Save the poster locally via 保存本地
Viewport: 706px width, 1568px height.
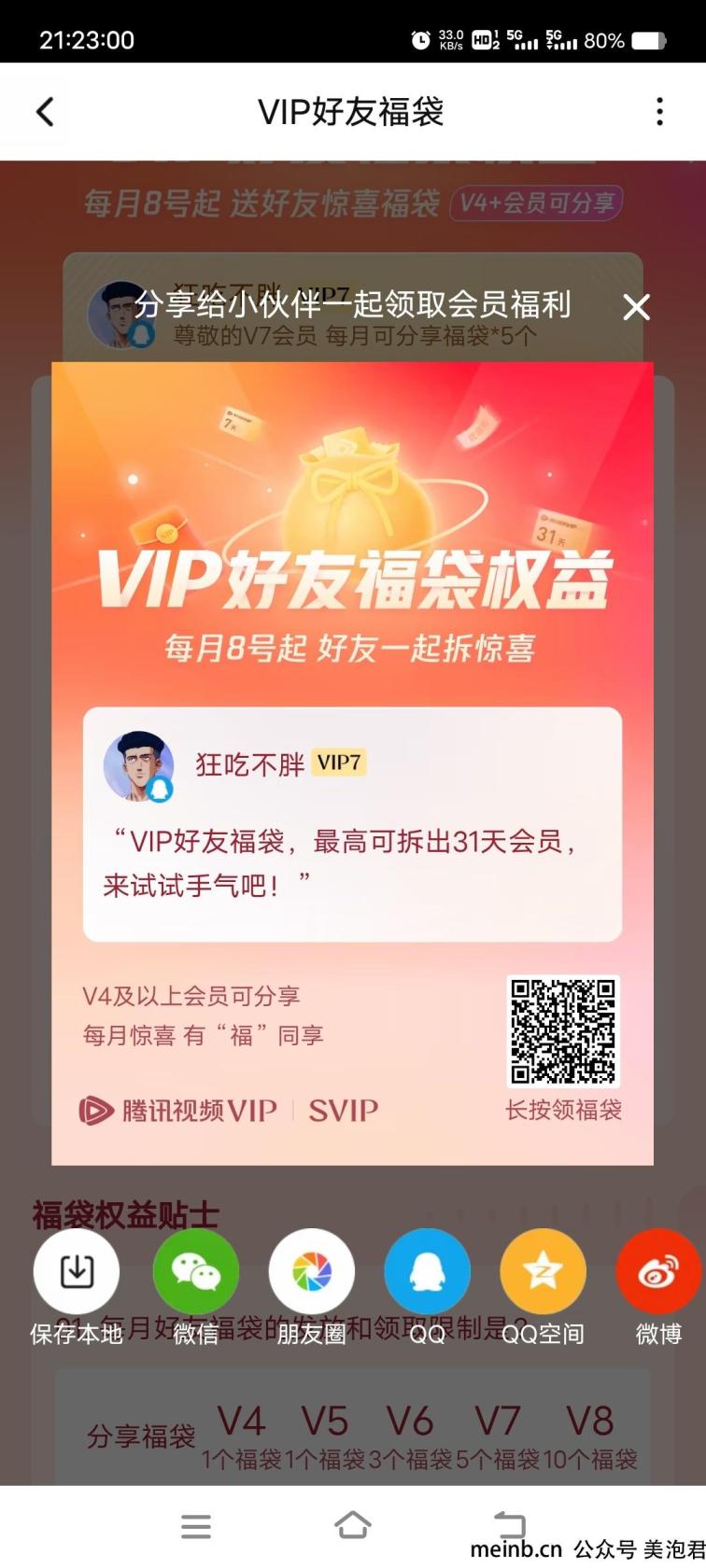(77, 1271)
